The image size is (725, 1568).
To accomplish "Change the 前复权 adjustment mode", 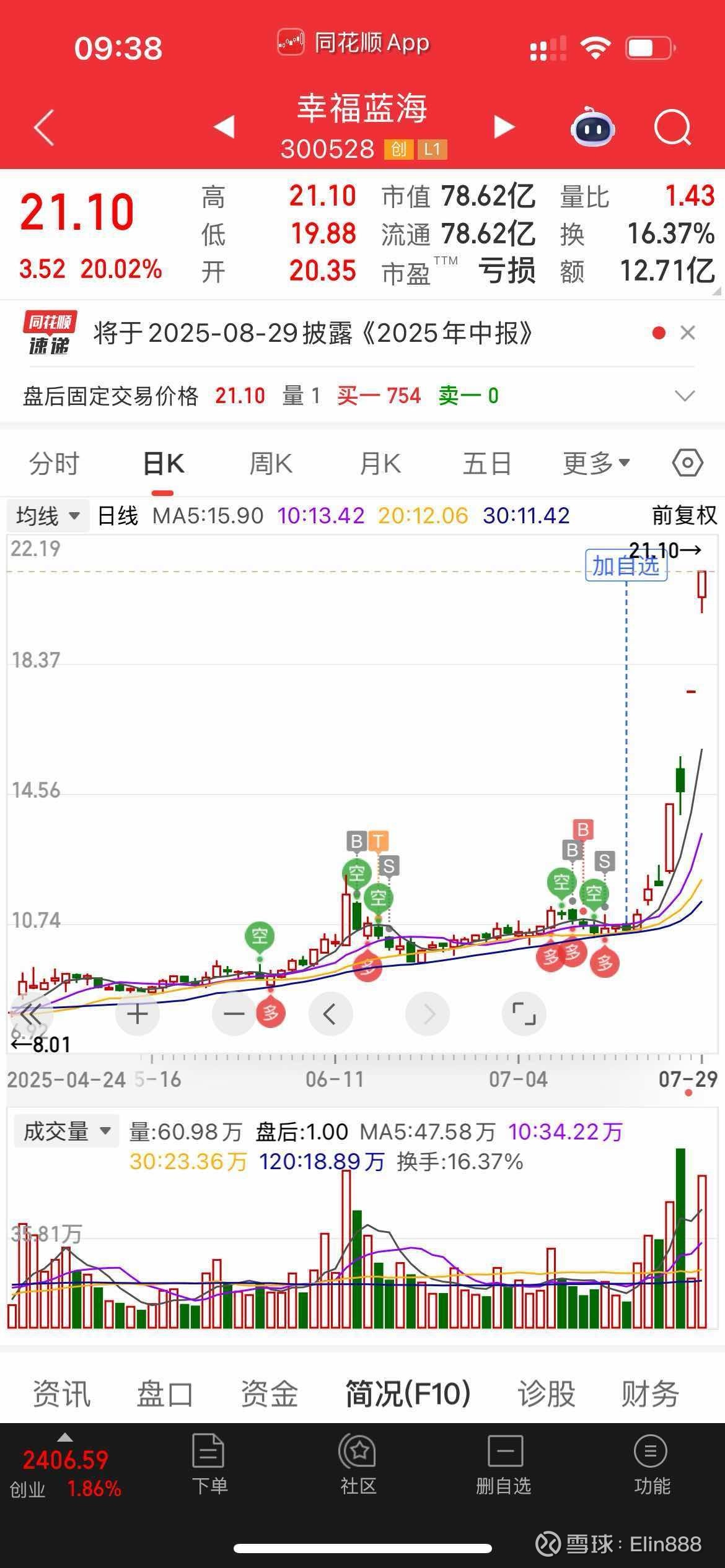I will (x=684, y=515).
